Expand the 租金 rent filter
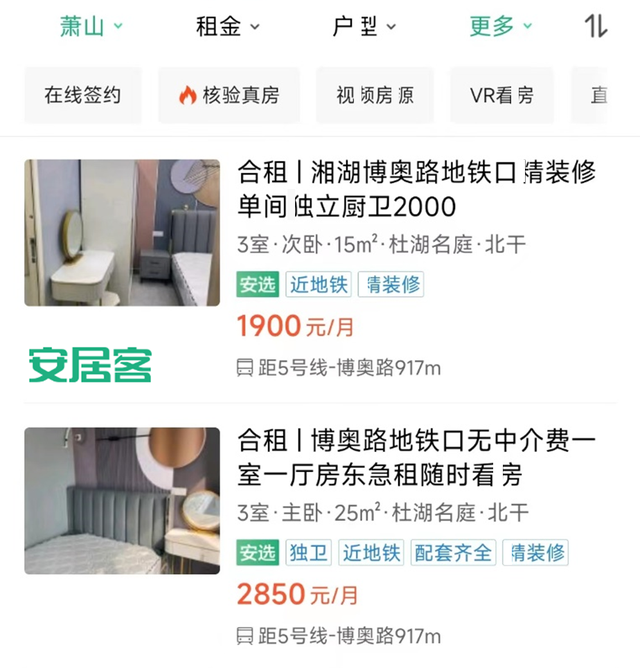 227,27
